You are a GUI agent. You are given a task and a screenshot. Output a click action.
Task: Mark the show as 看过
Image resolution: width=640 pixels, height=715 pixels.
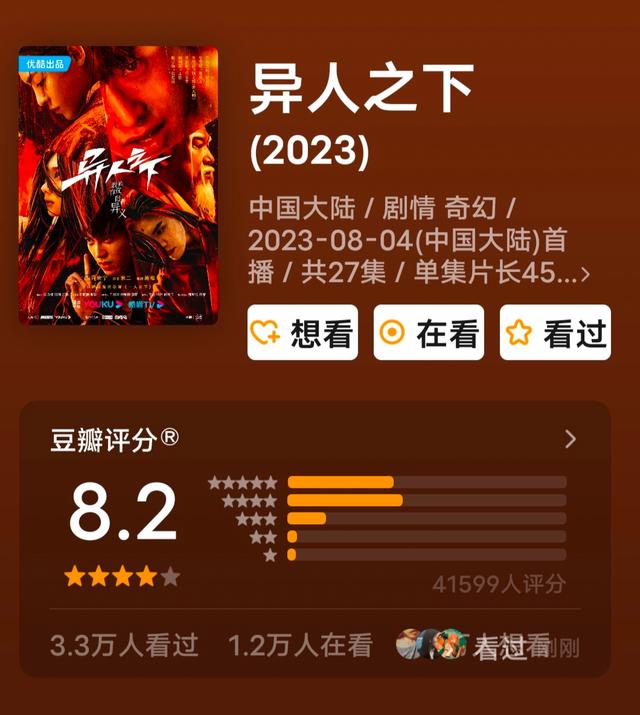click(555, 332)
